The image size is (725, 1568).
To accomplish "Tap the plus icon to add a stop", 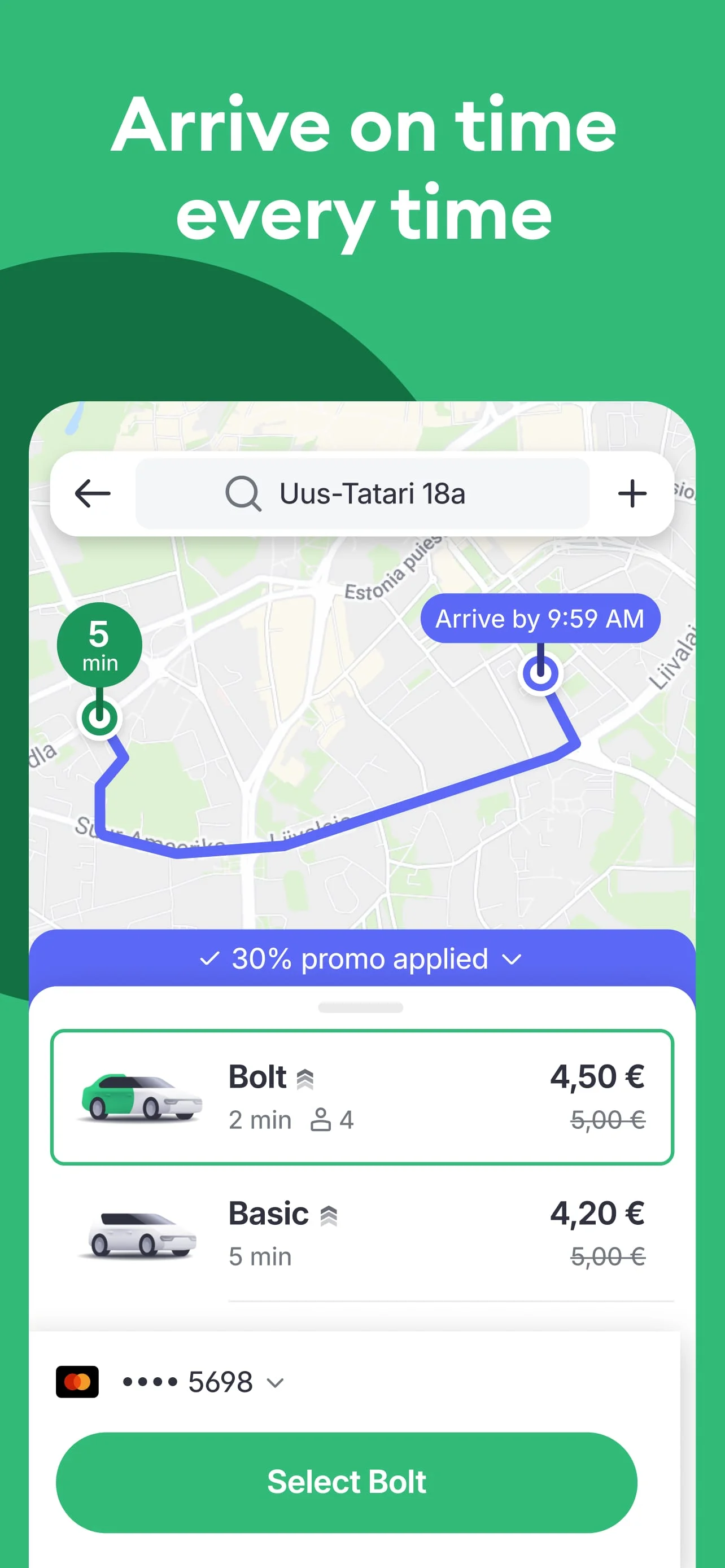I will (632, 493).
